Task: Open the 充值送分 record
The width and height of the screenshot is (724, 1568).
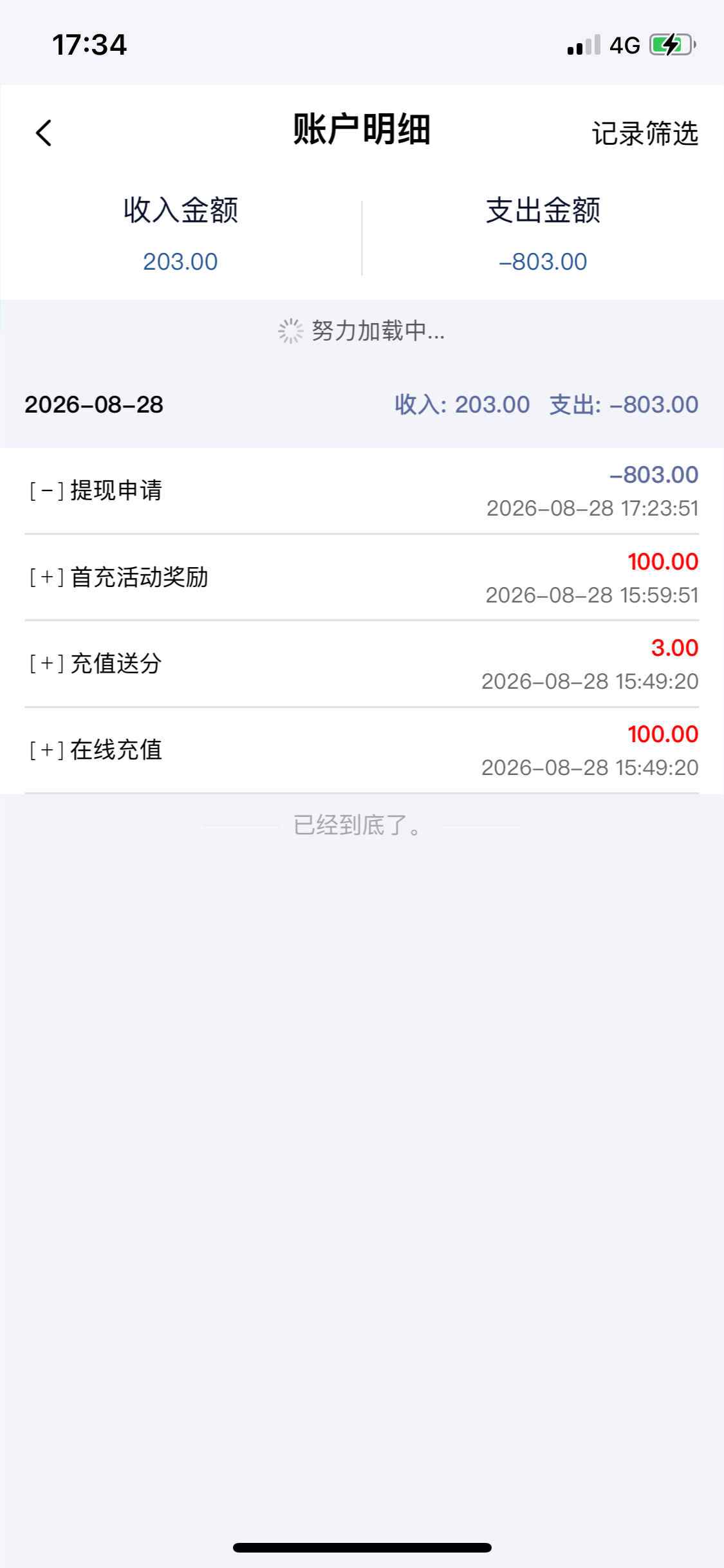Action: 362,664
